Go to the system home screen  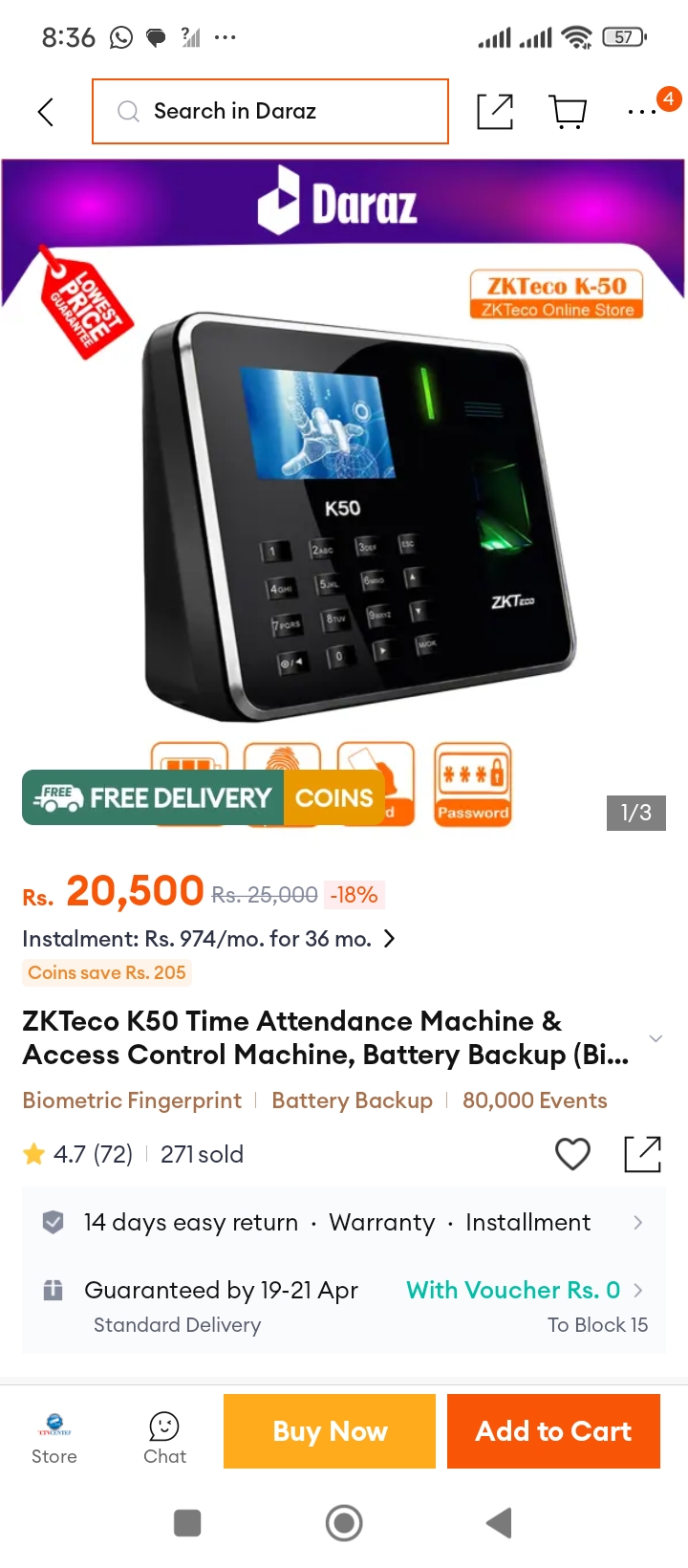(x=344, y=1523)
